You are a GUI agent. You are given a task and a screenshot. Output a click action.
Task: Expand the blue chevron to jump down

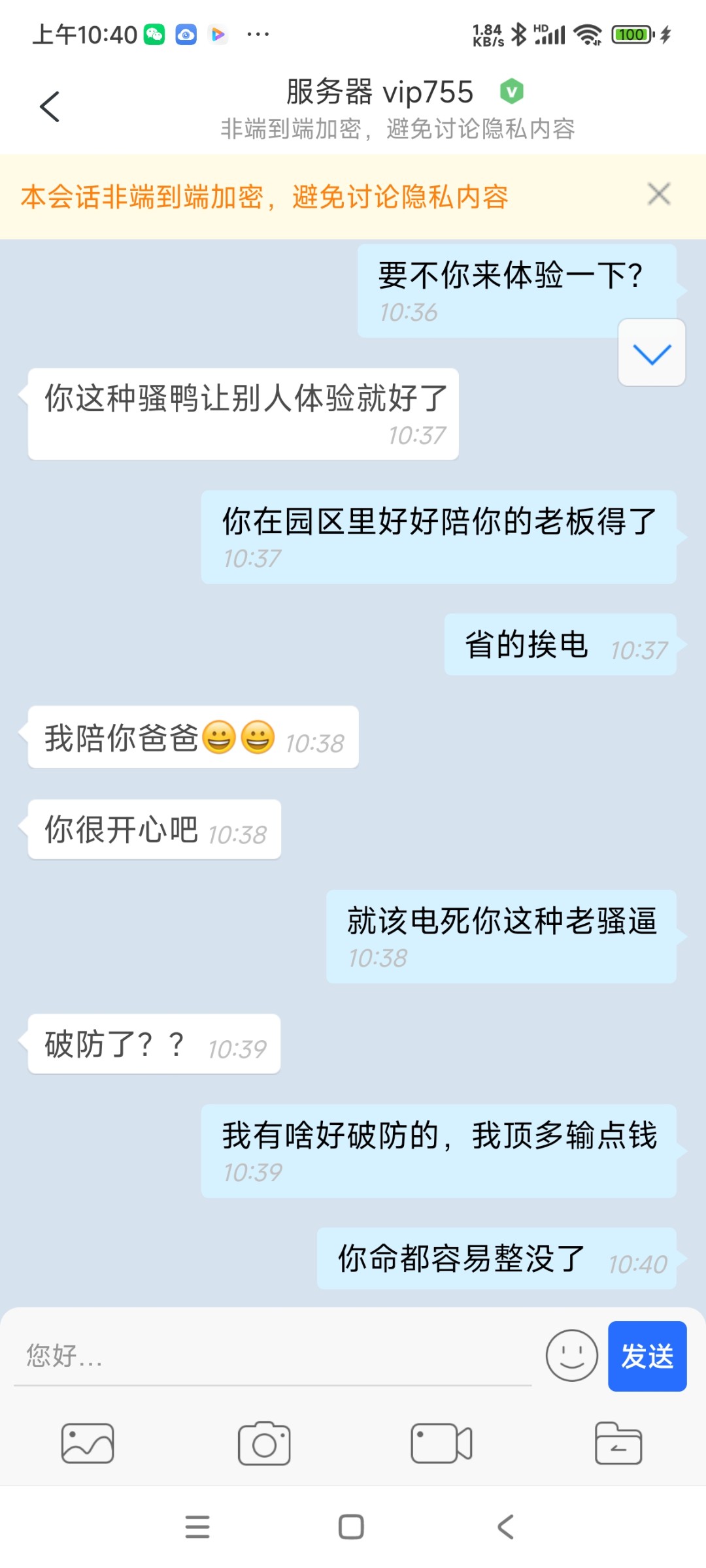pos(651,353)
